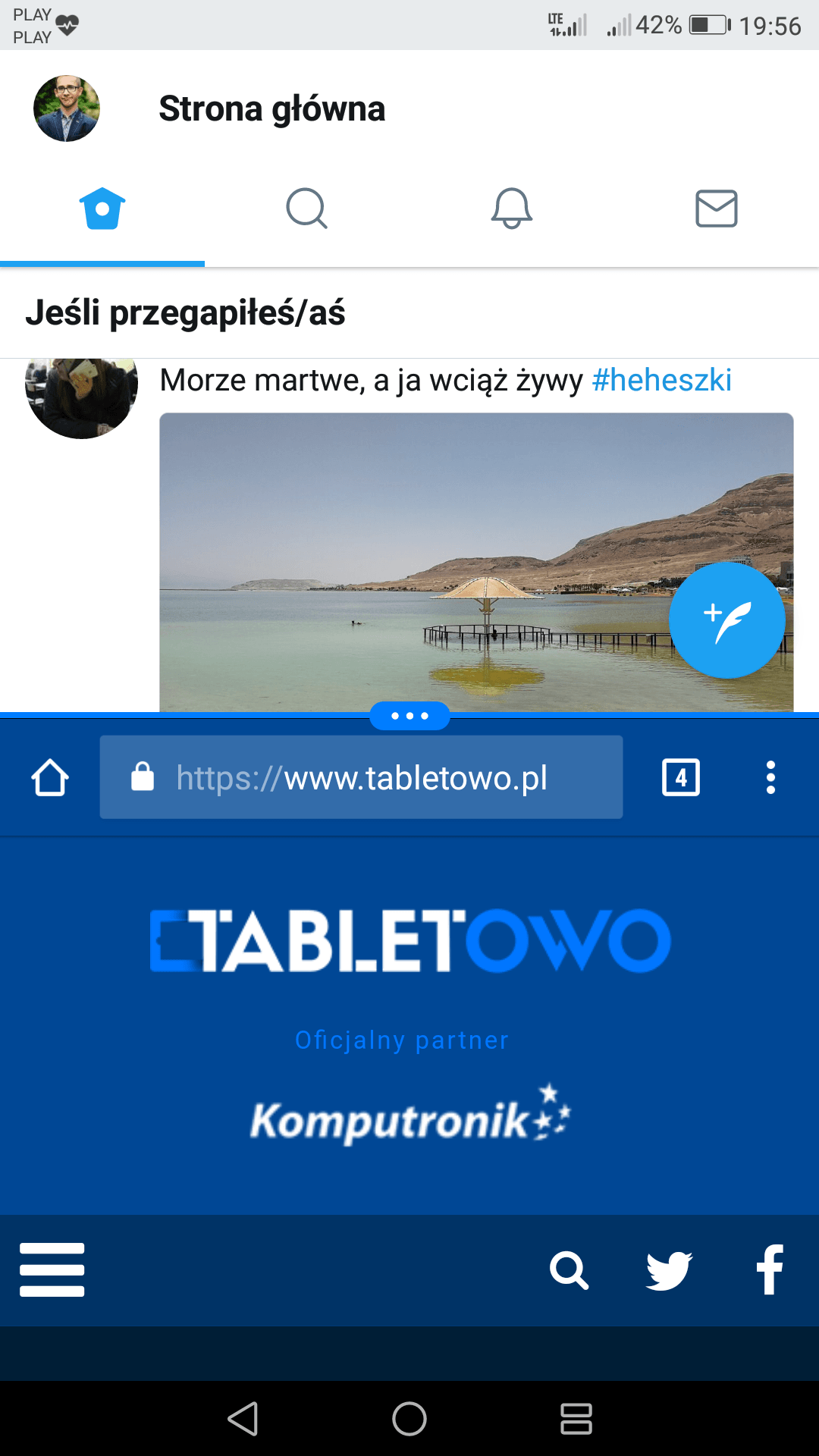
Task: Search the Tabletowo website
Action: [x=569, y=1270]
